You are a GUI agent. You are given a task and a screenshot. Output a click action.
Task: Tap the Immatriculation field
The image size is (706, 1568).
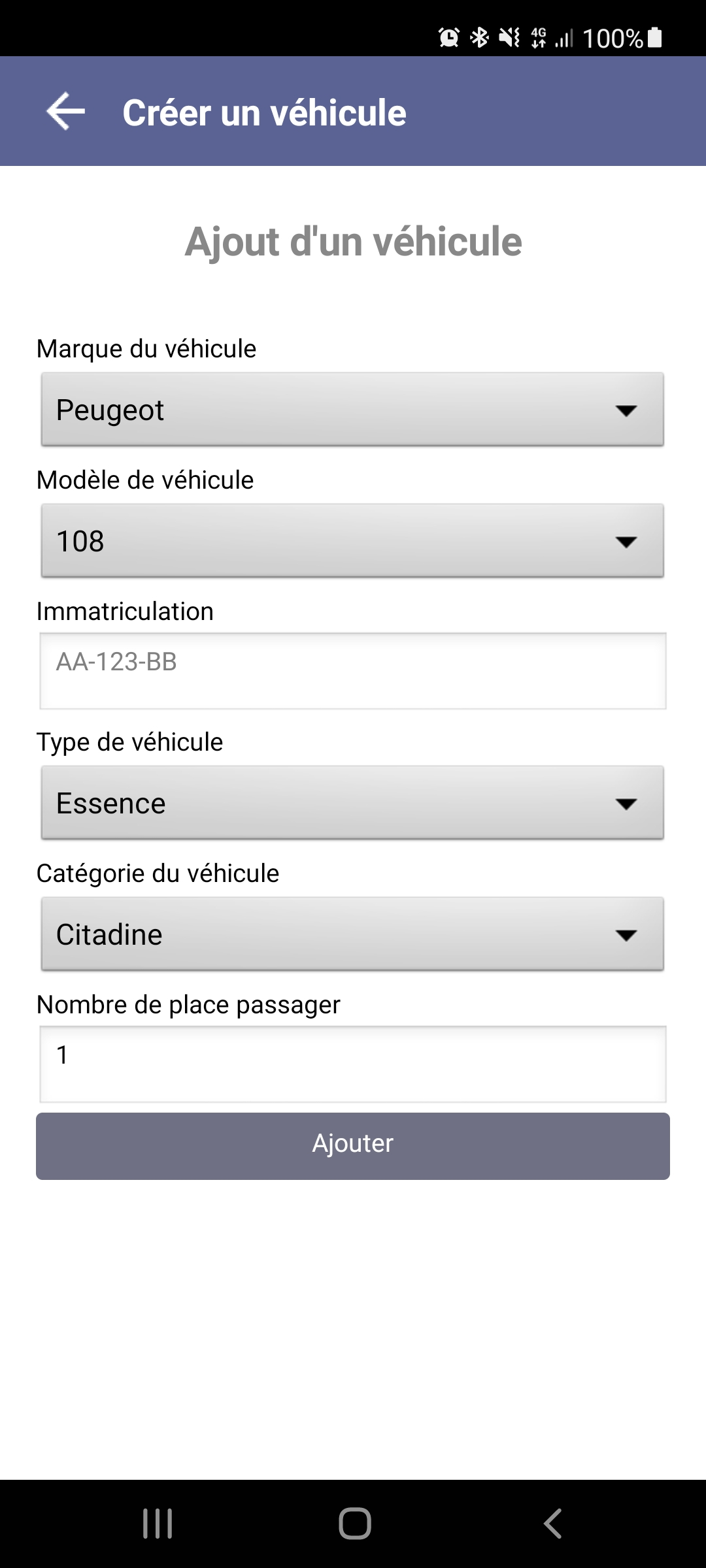tap(353, 671)
